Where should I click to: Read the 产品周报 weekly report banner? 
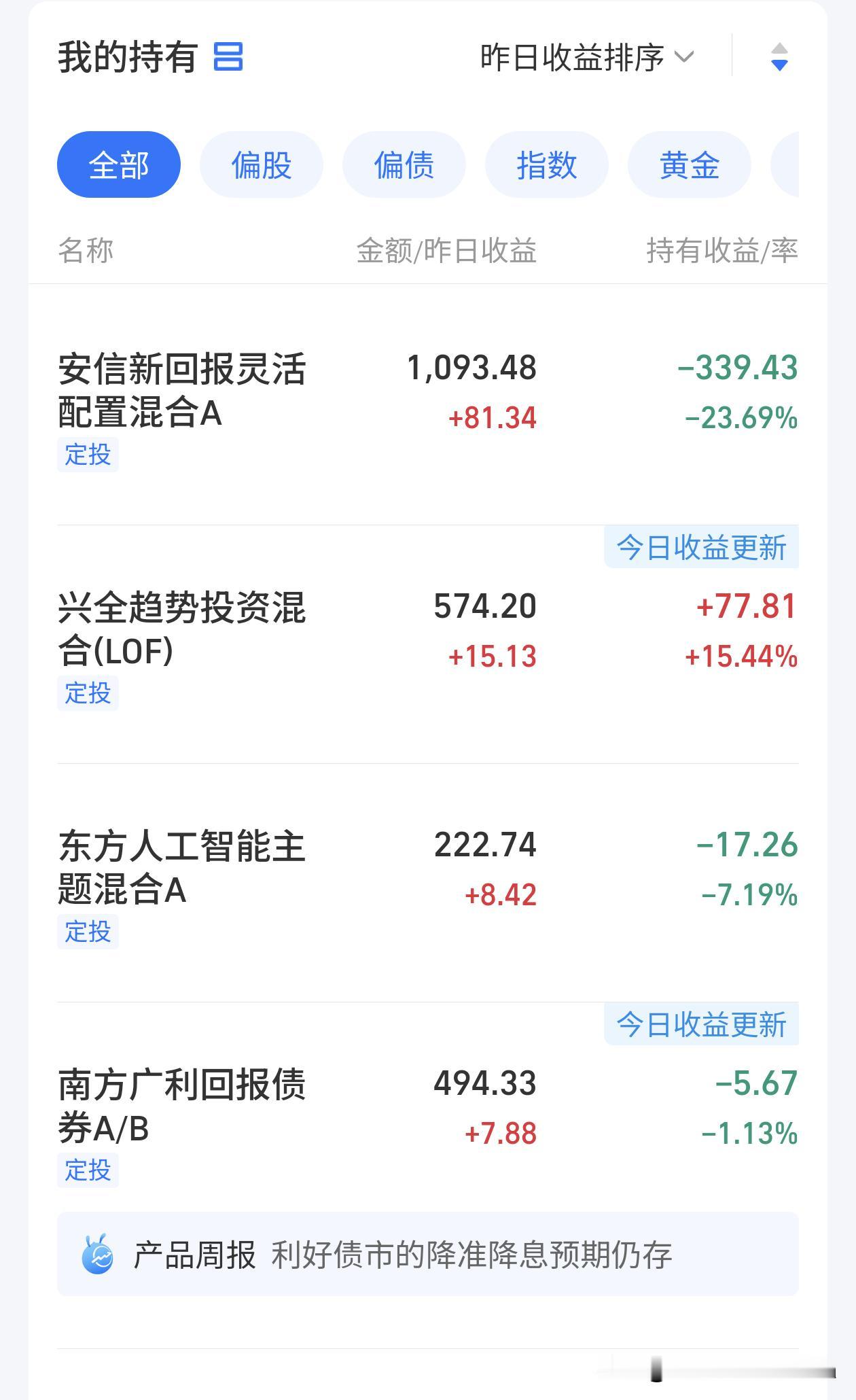click(428, 1254)
